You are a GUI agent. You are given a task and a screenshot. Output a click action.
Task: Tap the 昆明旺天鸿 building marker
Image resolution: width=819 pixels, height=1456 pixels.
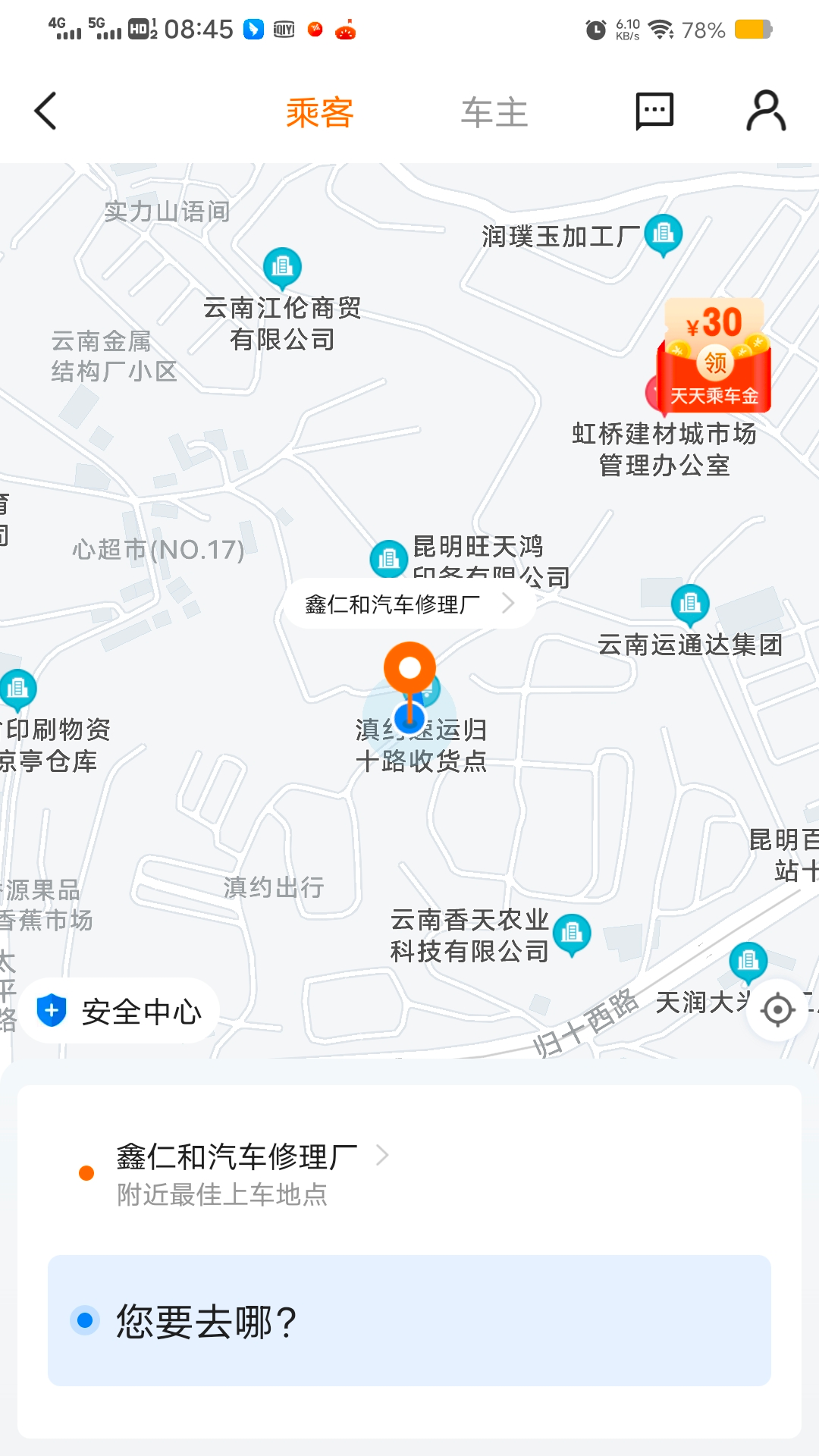pos(388,558)
